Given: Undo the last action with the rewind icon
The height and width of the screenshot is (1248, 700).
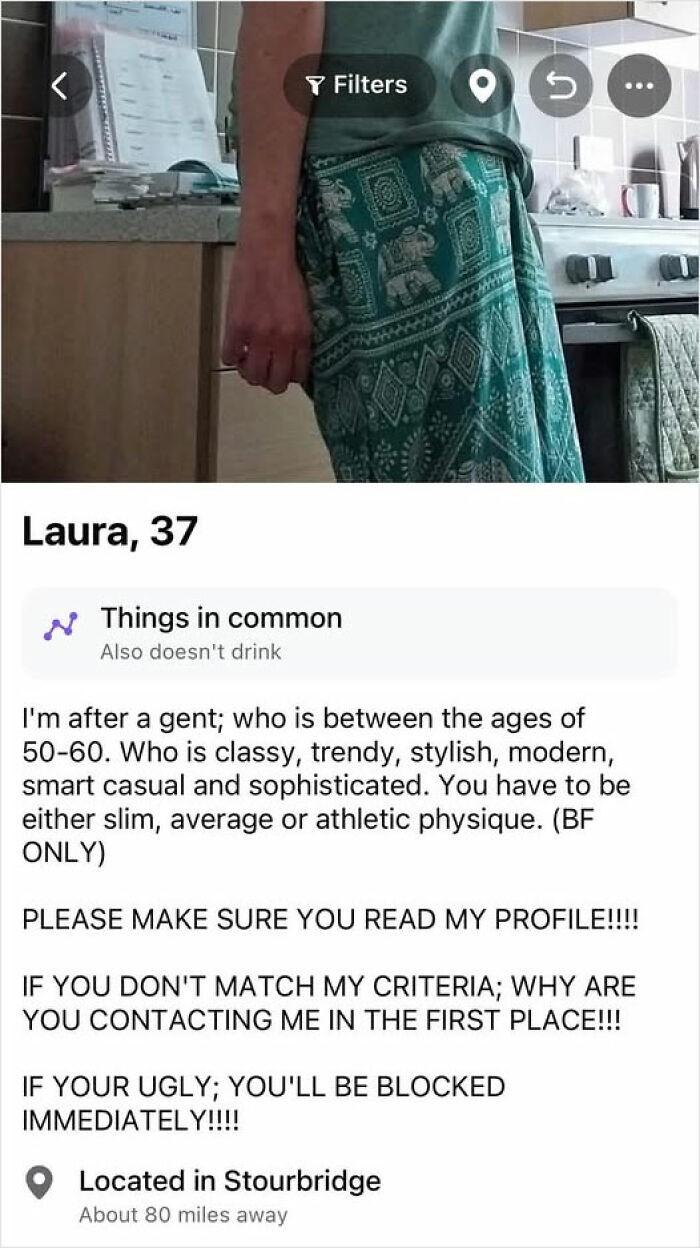Looking at the screenshot, I should click(x=560, y=86).
